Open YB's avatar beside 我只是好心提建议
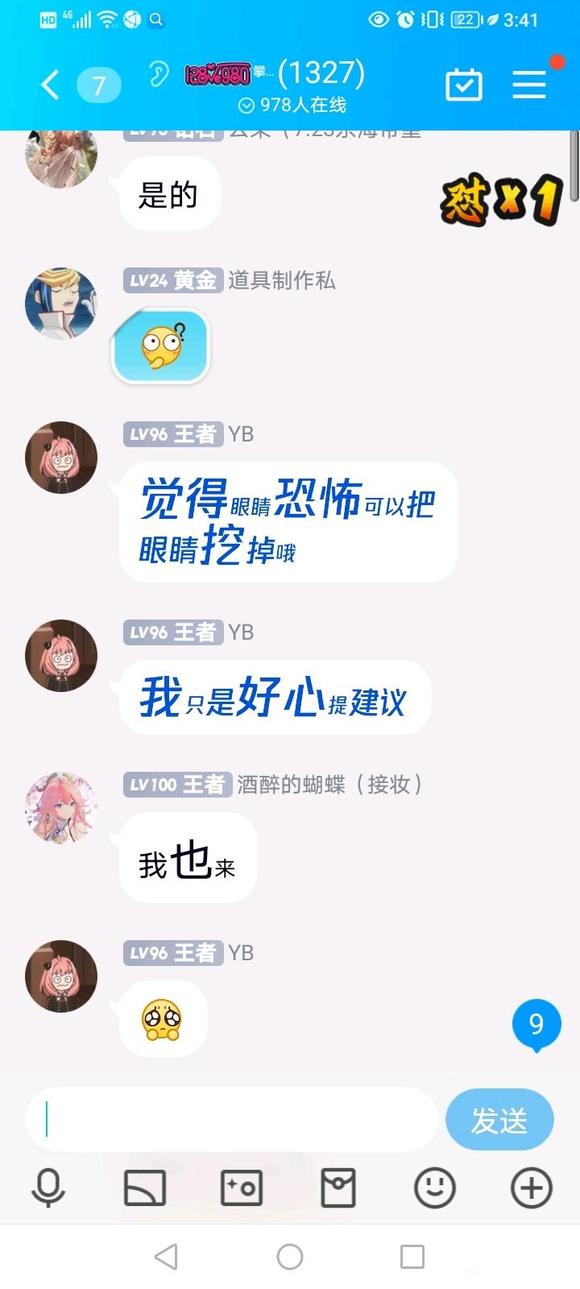Viewport: 580px width, 1289px height. [x=61, y=656]
